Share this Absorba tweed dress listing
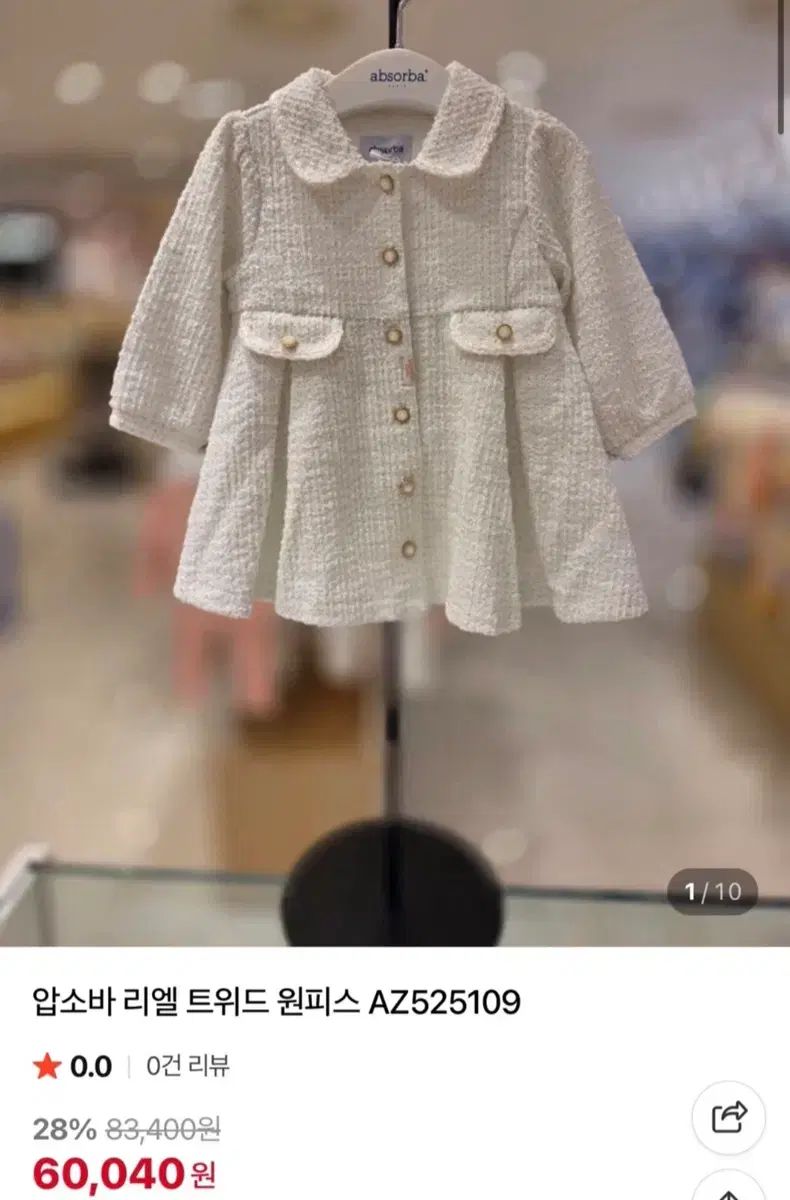790x1200 pixels. pos(729,1116)
